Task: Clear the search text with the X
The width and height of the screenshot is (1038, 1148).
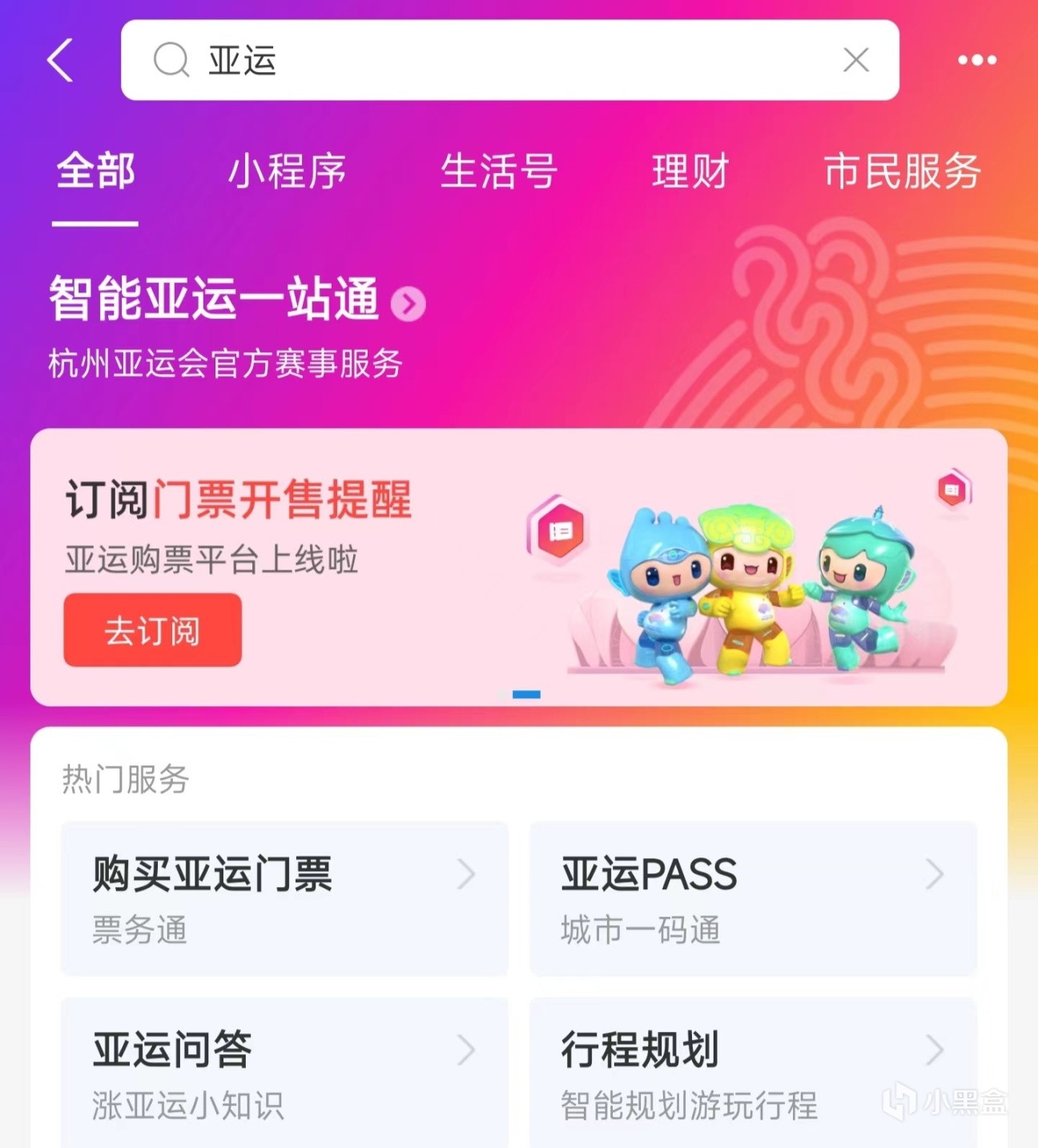Action: coord(855,60)
